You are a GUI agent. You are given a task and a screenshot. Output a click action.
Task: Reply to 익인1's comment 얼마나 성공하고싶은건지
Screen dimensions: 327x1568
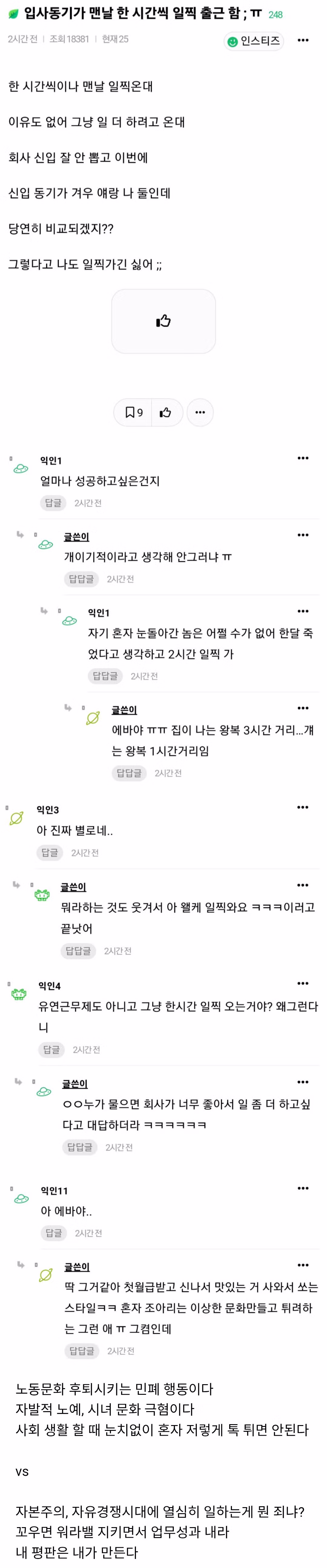point(53,503)
